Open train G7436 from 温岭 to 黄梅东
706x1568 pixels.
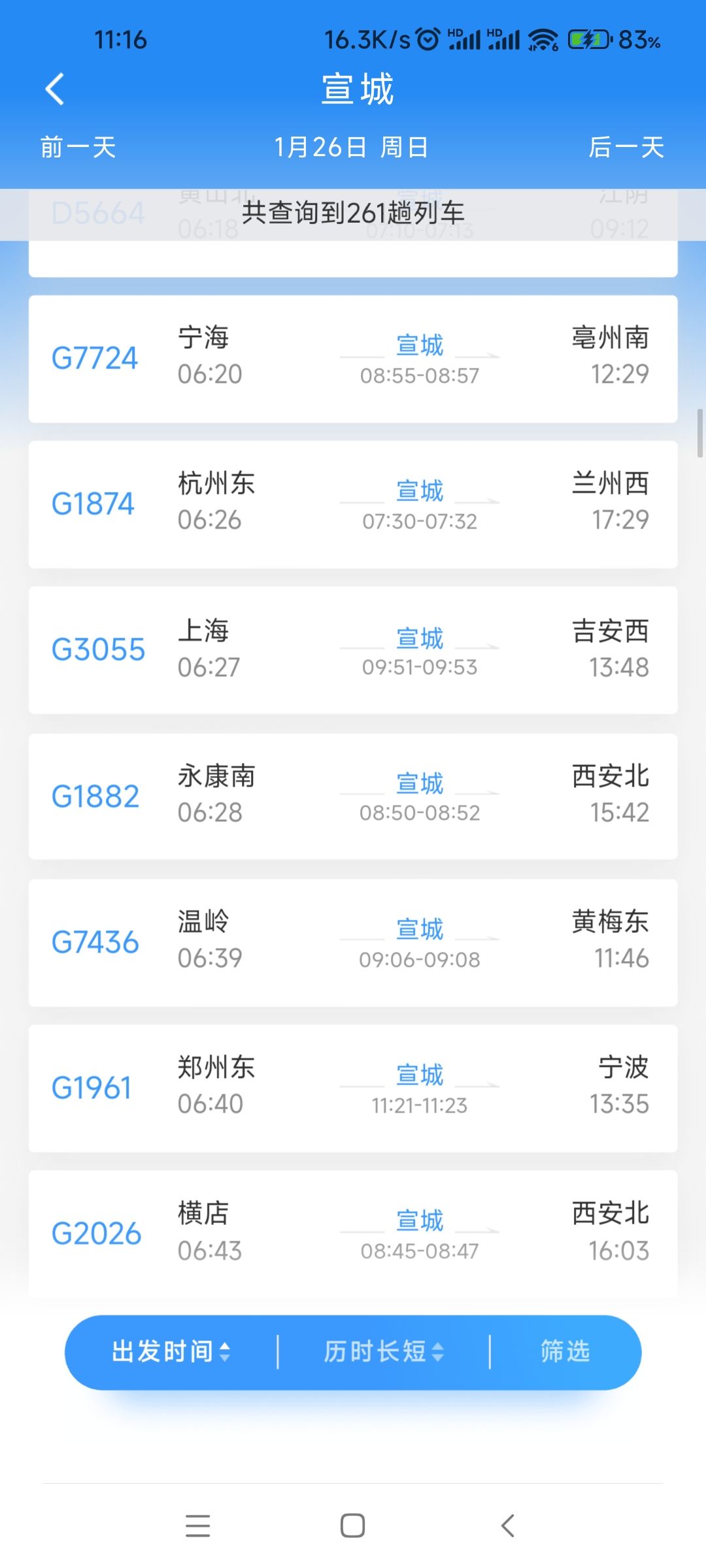tap(353, 943)
